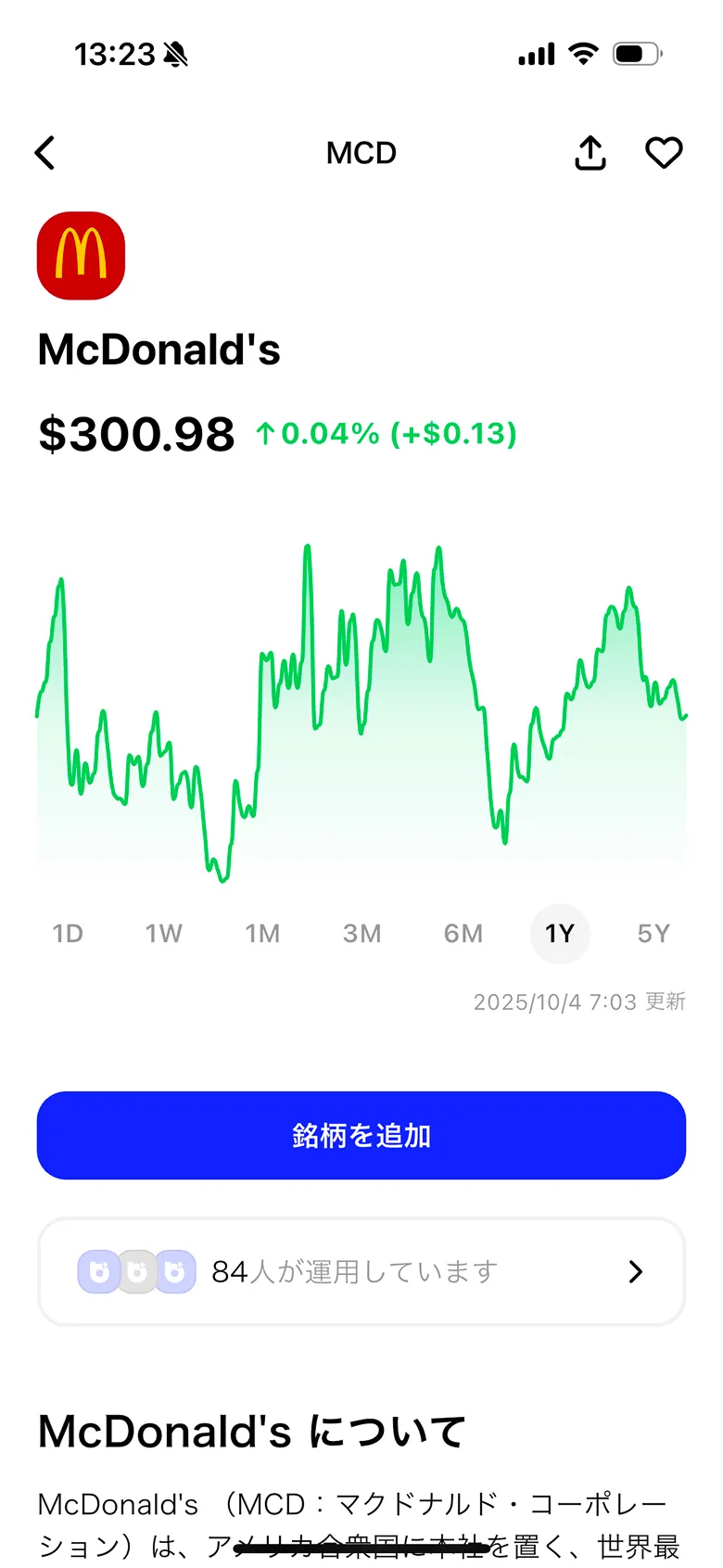This screenshot has height=1568, width=723.
Task: Go back from the MCD page
Action: (45, 153)
